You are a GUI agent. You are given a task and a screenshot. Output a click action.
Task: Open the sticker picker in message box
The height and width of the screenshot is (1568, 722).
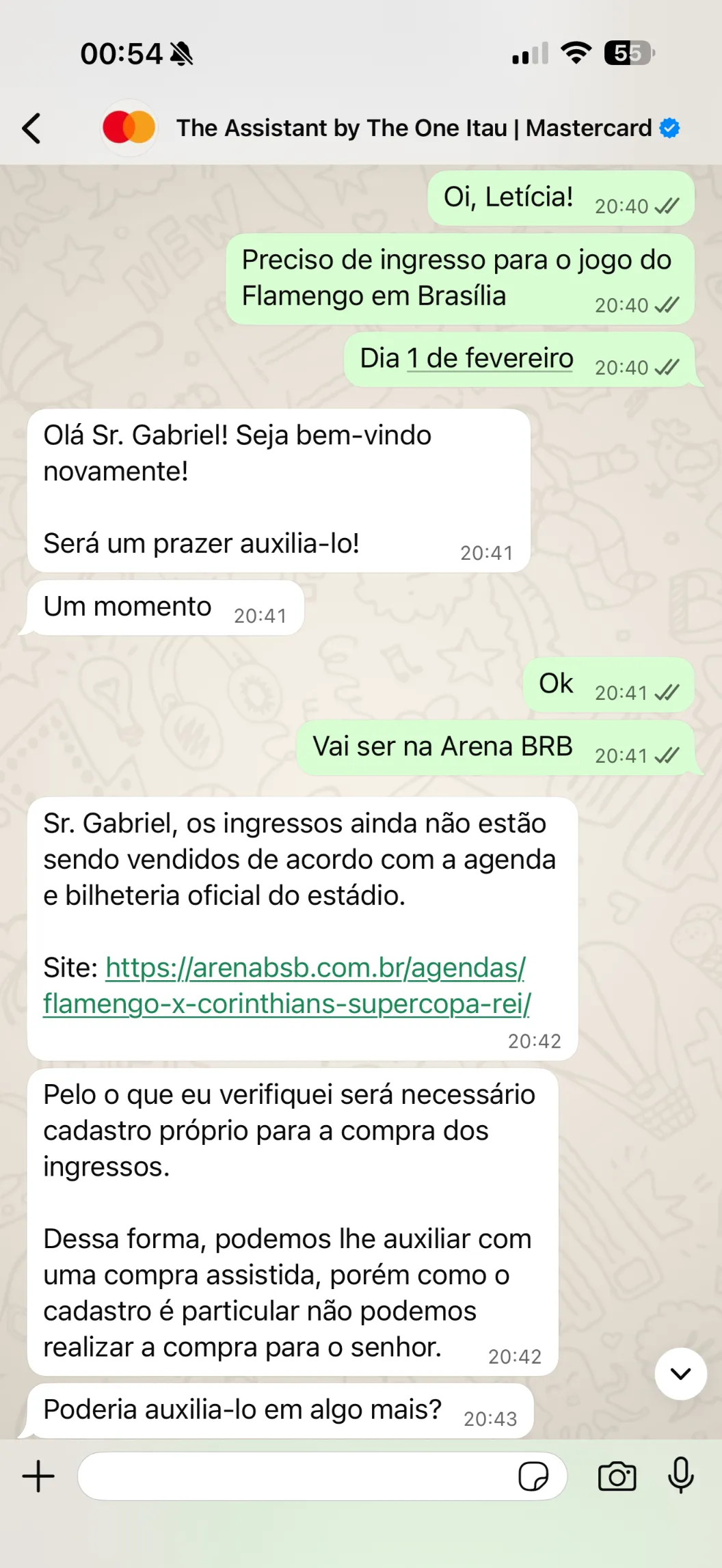pyautogui.click(x=533, y=1476)
